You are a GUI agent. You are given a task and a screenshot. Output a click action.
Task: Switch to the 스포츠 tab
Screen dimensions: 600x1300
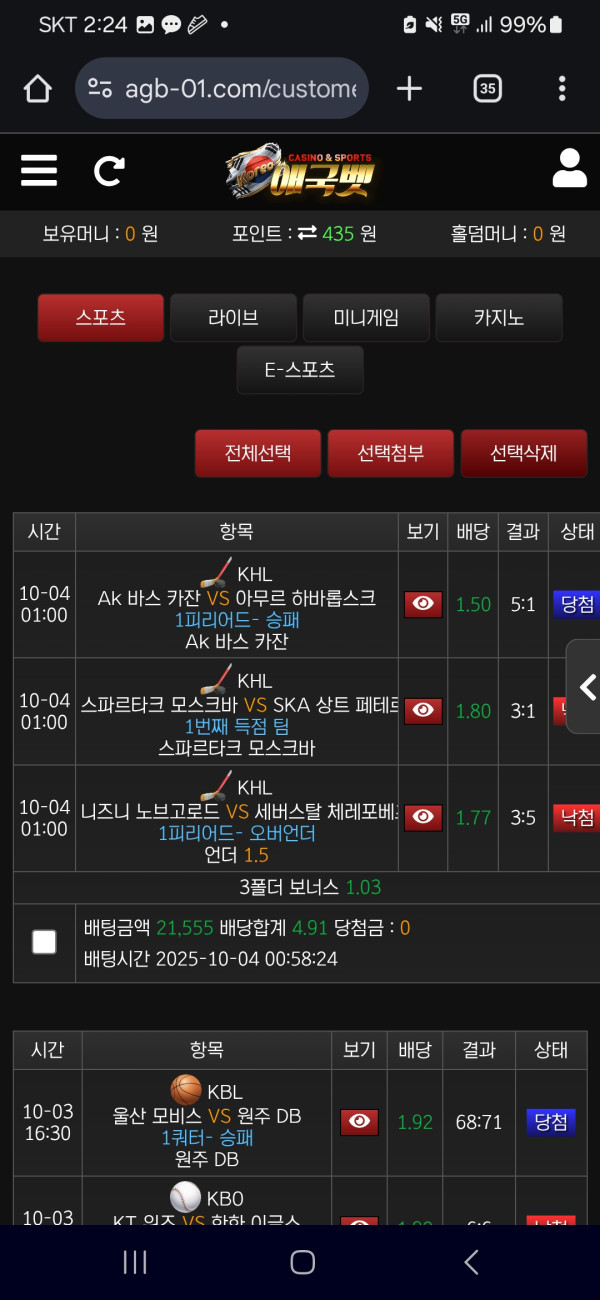coord(100,318)
